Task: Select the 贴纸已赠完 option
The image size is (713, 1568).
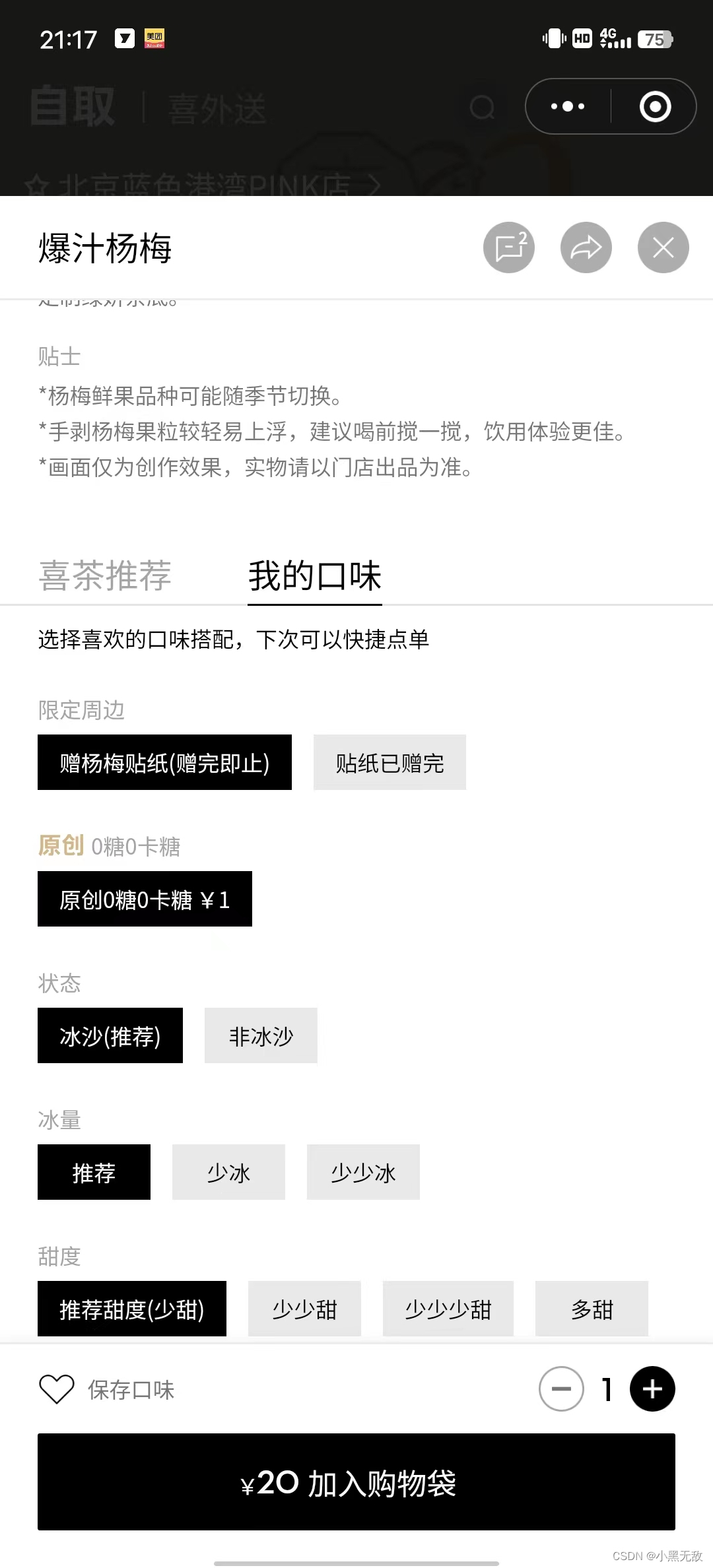Action: click(x=390, y=762)
